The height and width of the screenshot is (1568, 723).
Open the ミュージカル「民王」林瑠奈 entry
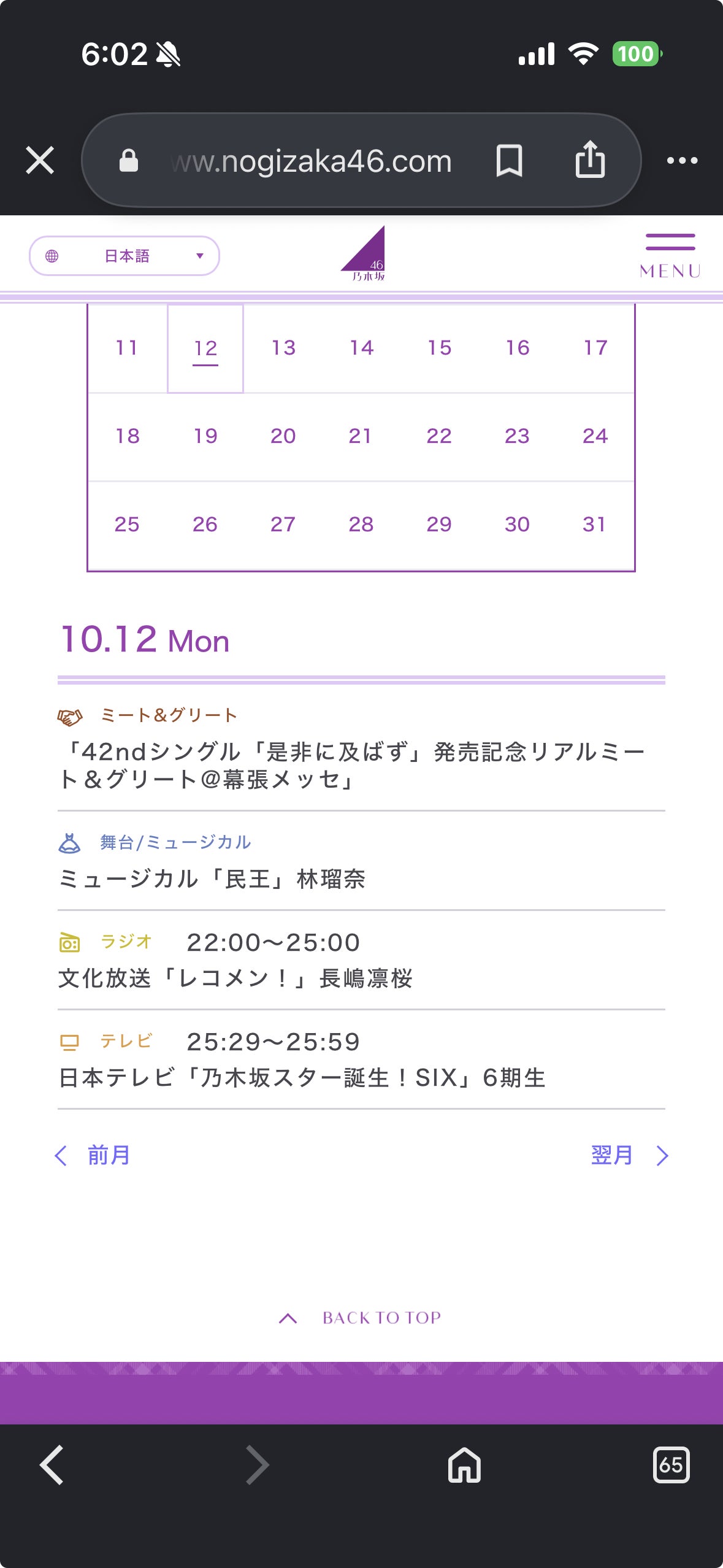[x=361, y=861]
